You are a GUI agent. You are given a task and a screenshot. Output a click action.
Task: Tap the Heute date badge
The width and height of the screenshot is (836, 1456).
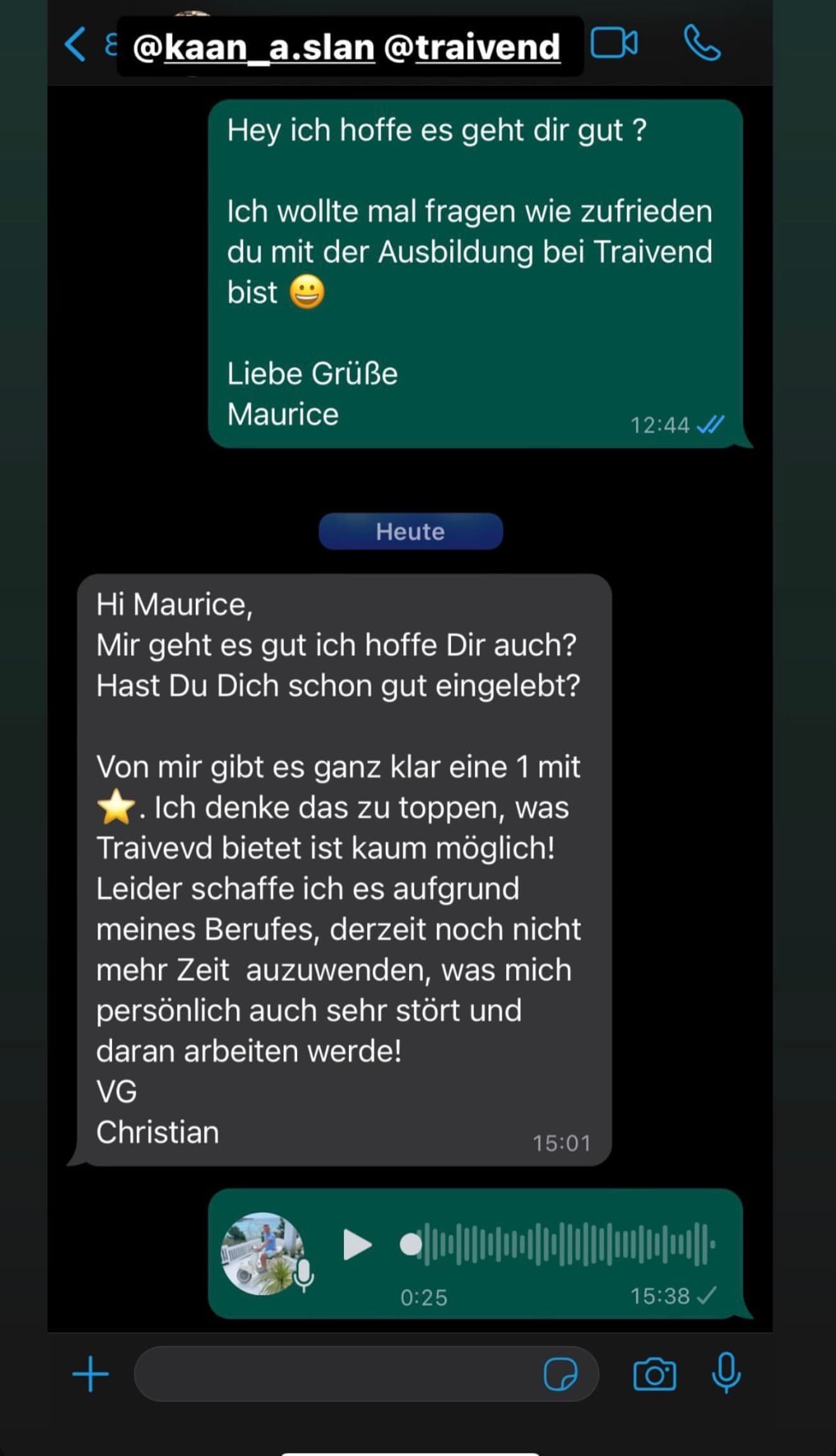tap(410, 532)
